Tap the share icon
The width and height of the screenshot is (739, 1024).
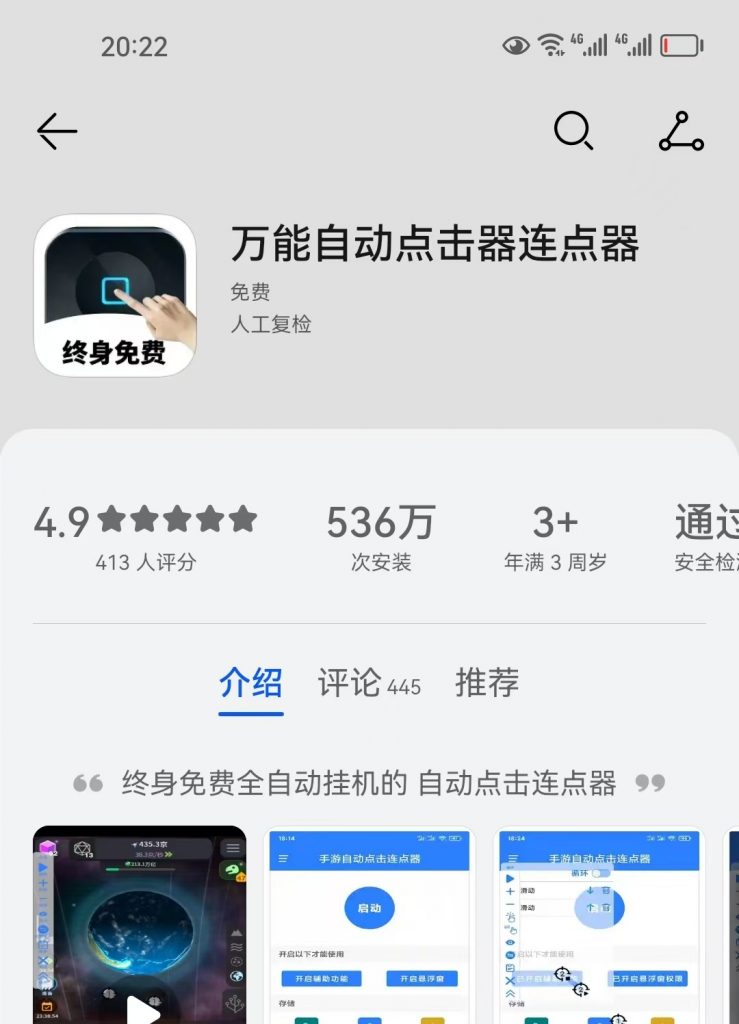click(x=679, y=131)
